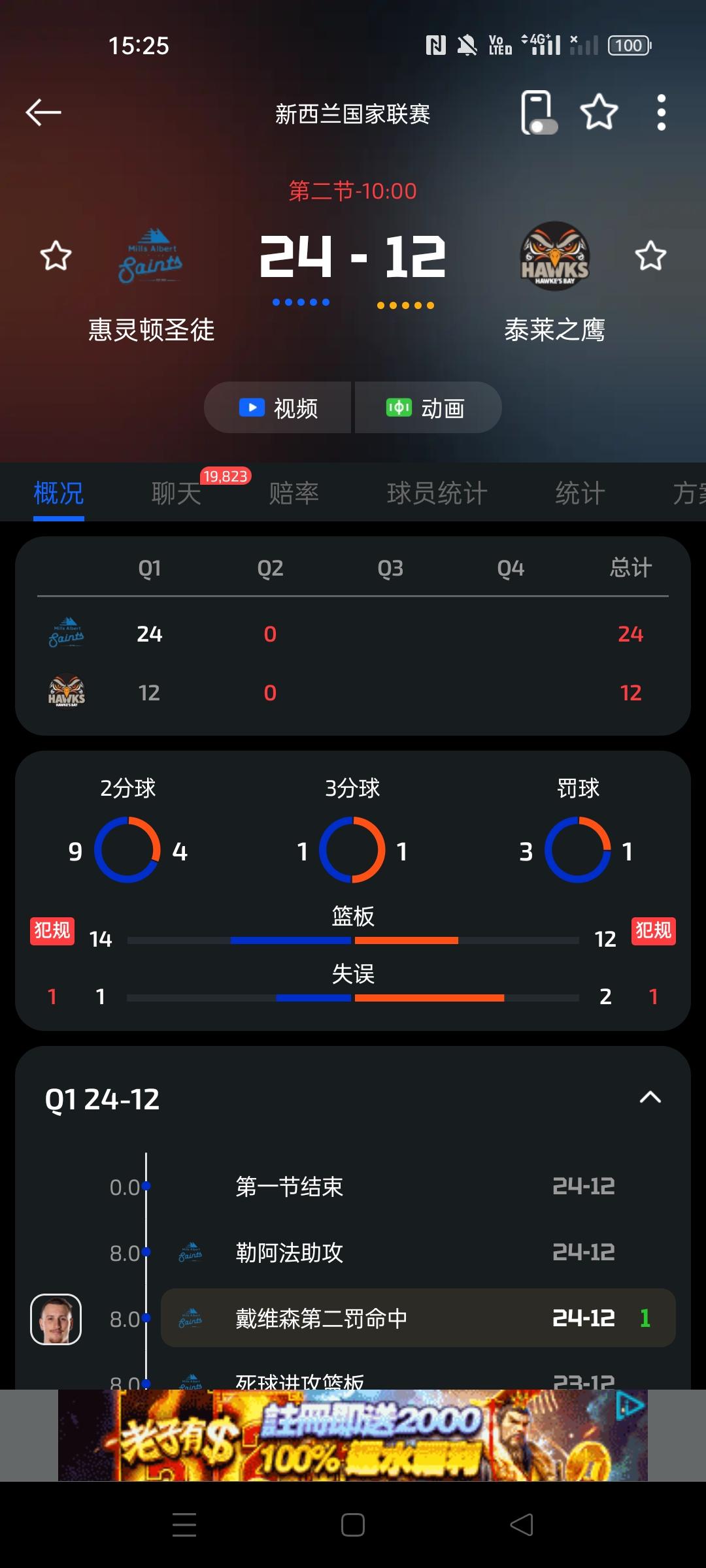Switch to the 统计 tab
This screenshot has width=706, height=1568.
pos(580,493)
